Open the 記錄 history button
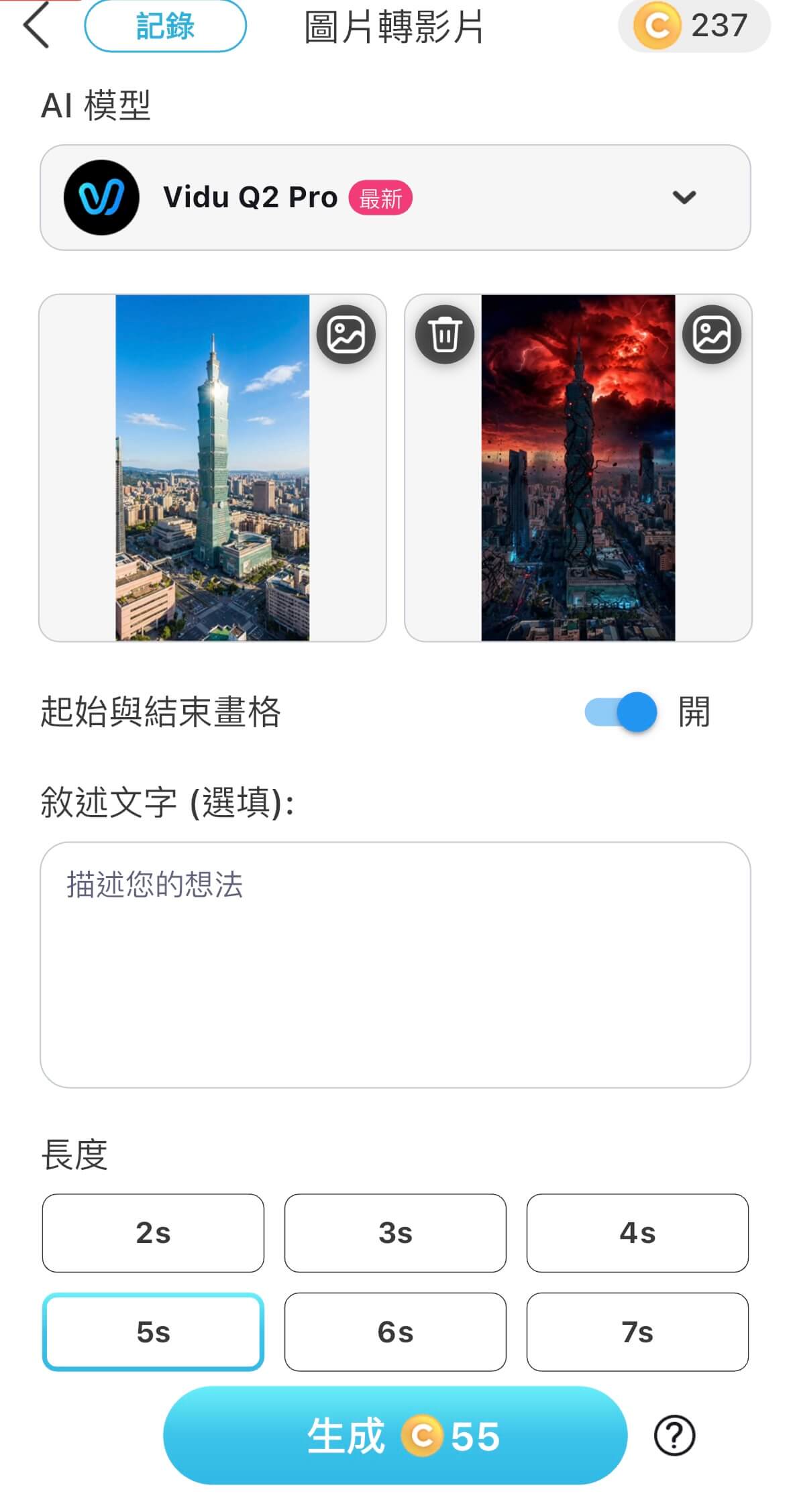The width and height of the screenshot is (791, 1512). 165,26
